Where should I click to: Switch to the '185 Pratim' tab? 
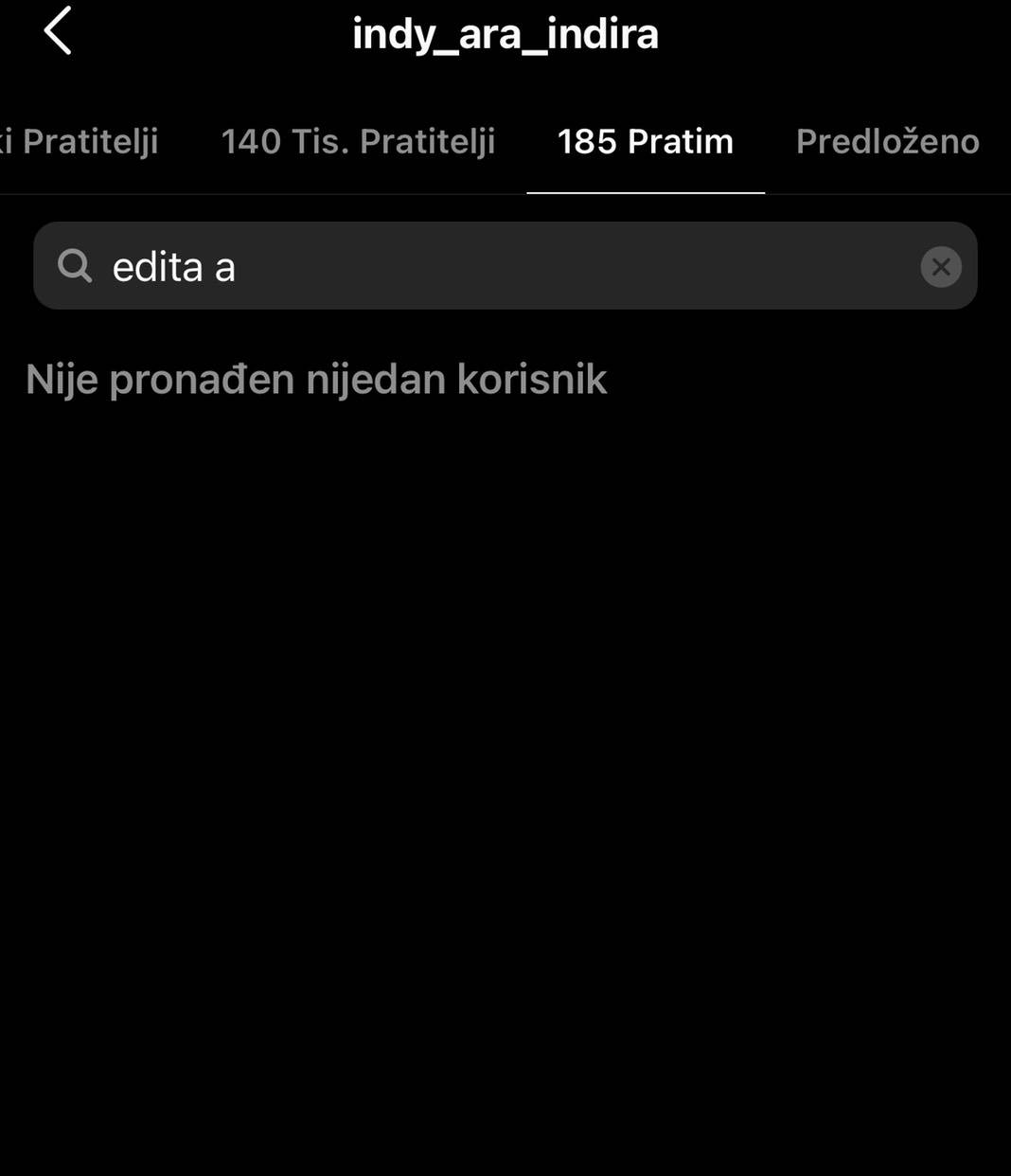click(x=645, y=140)
